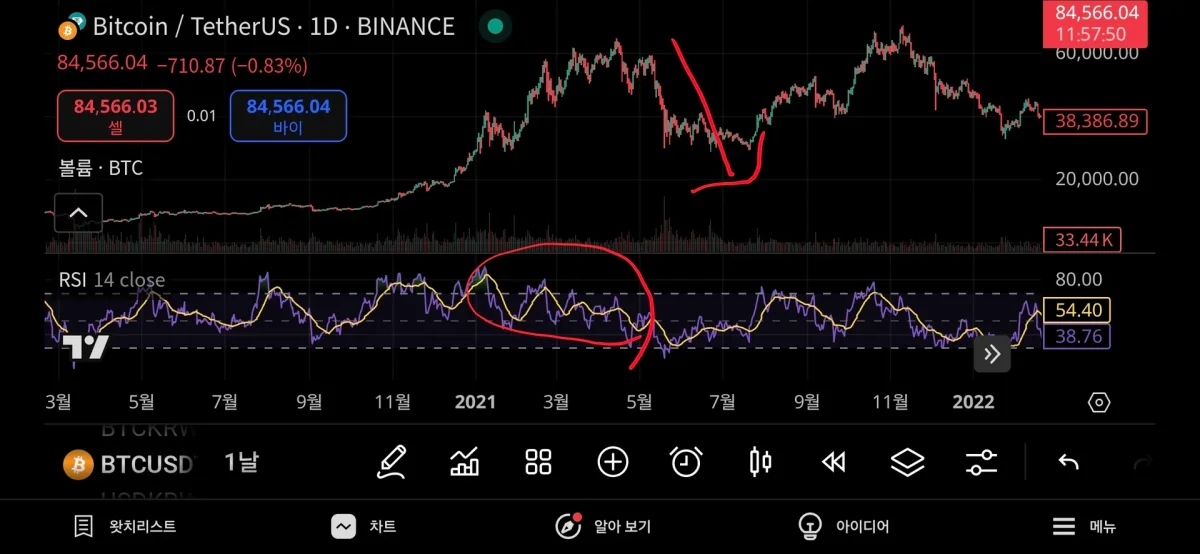This screenshot has width=1200, height=554.
Task: Add a symbol with the plus icon
Action: click(x=613, y=462)
